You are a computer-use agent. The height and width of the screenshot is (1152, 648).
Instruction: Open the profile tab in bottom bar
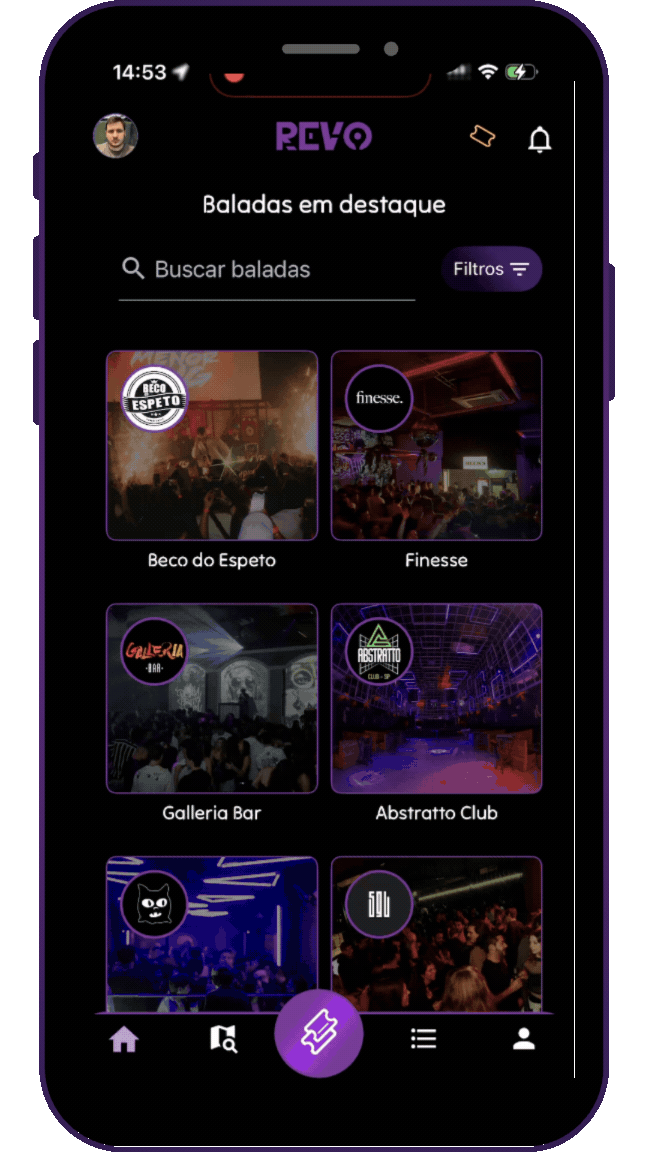pyautogui.click(x=524, y=1039)
